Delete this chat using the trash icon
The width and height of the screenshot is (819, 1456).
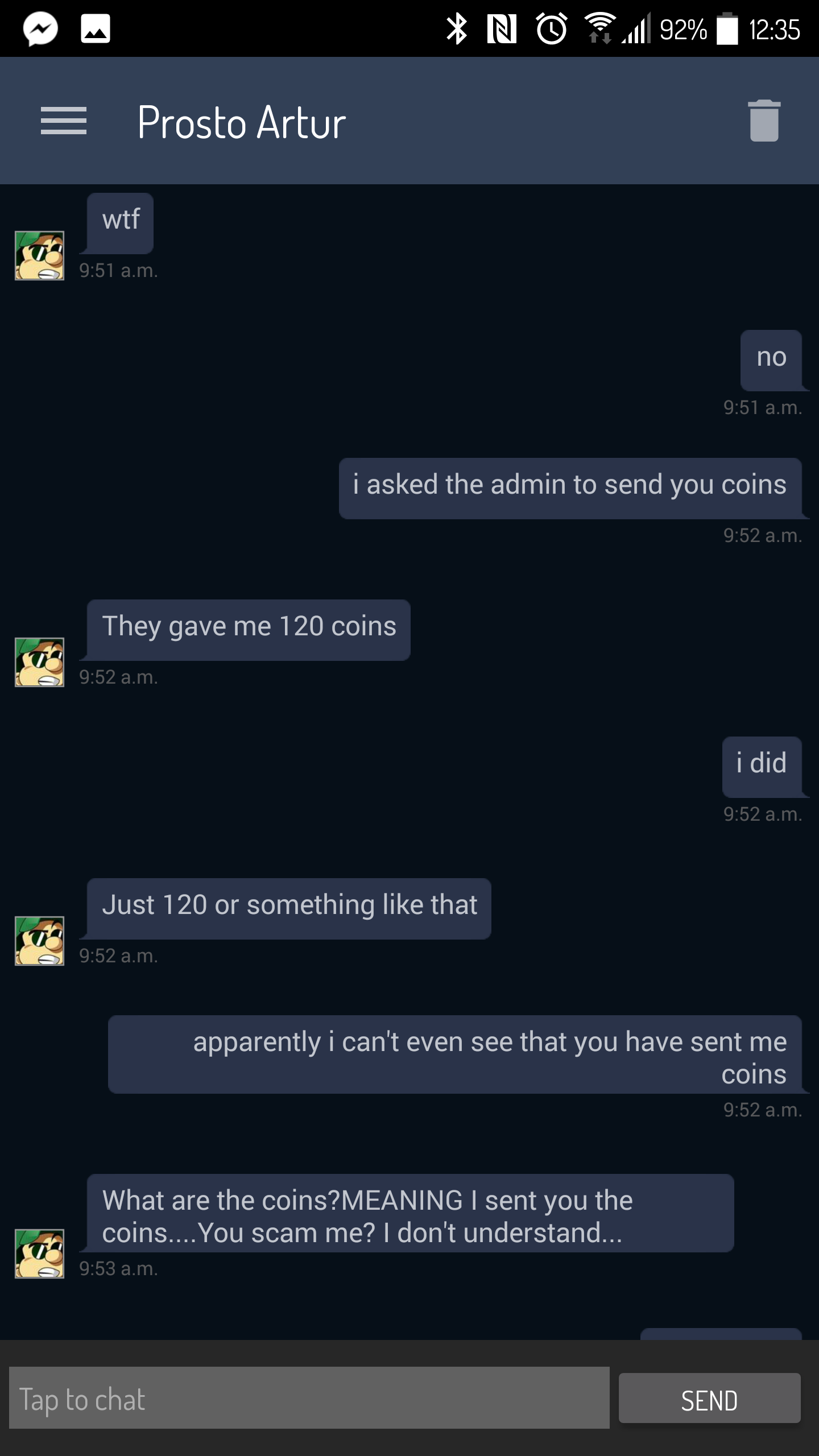[764, 121]
